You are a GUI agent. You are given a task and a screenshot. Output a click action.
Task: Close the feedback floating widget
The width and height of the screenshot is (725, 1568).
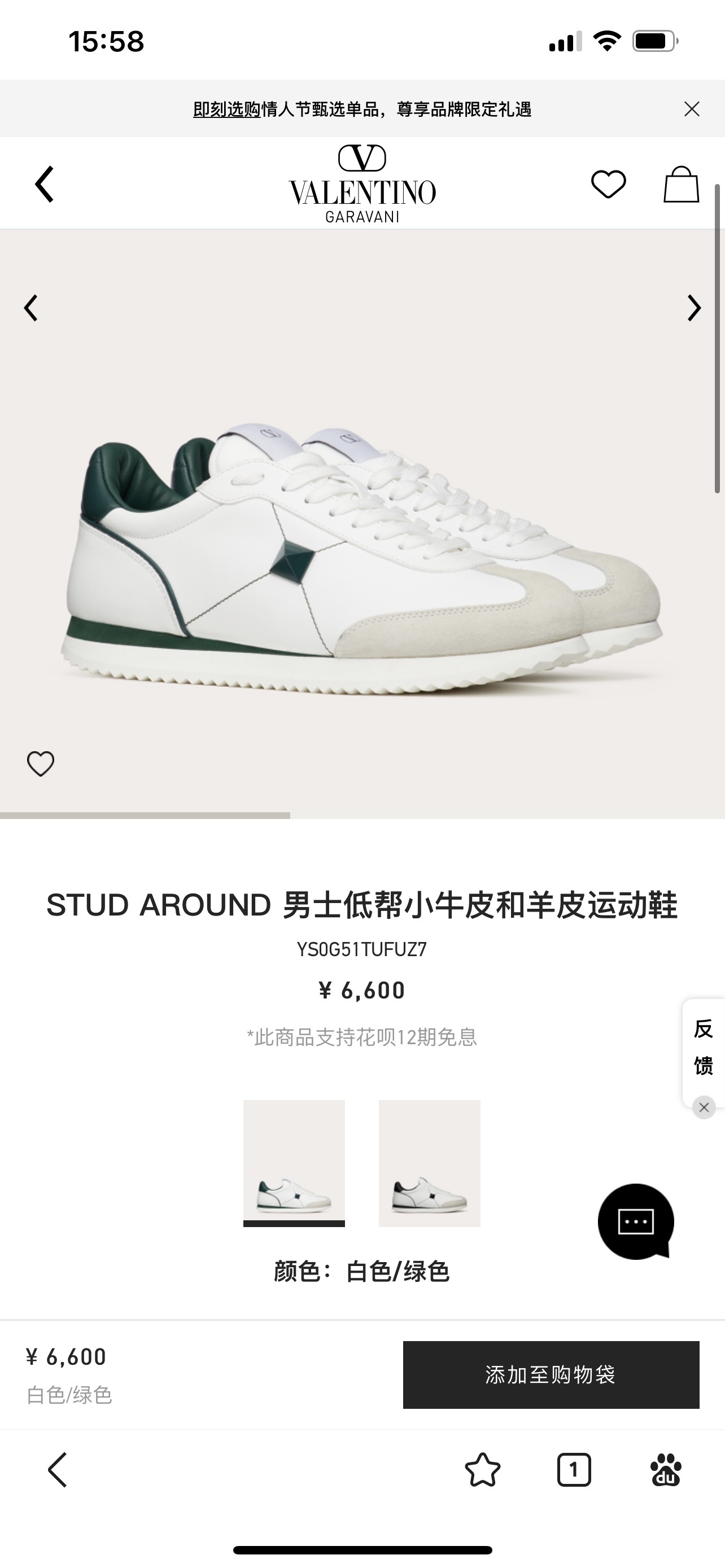coord(704,1107)
